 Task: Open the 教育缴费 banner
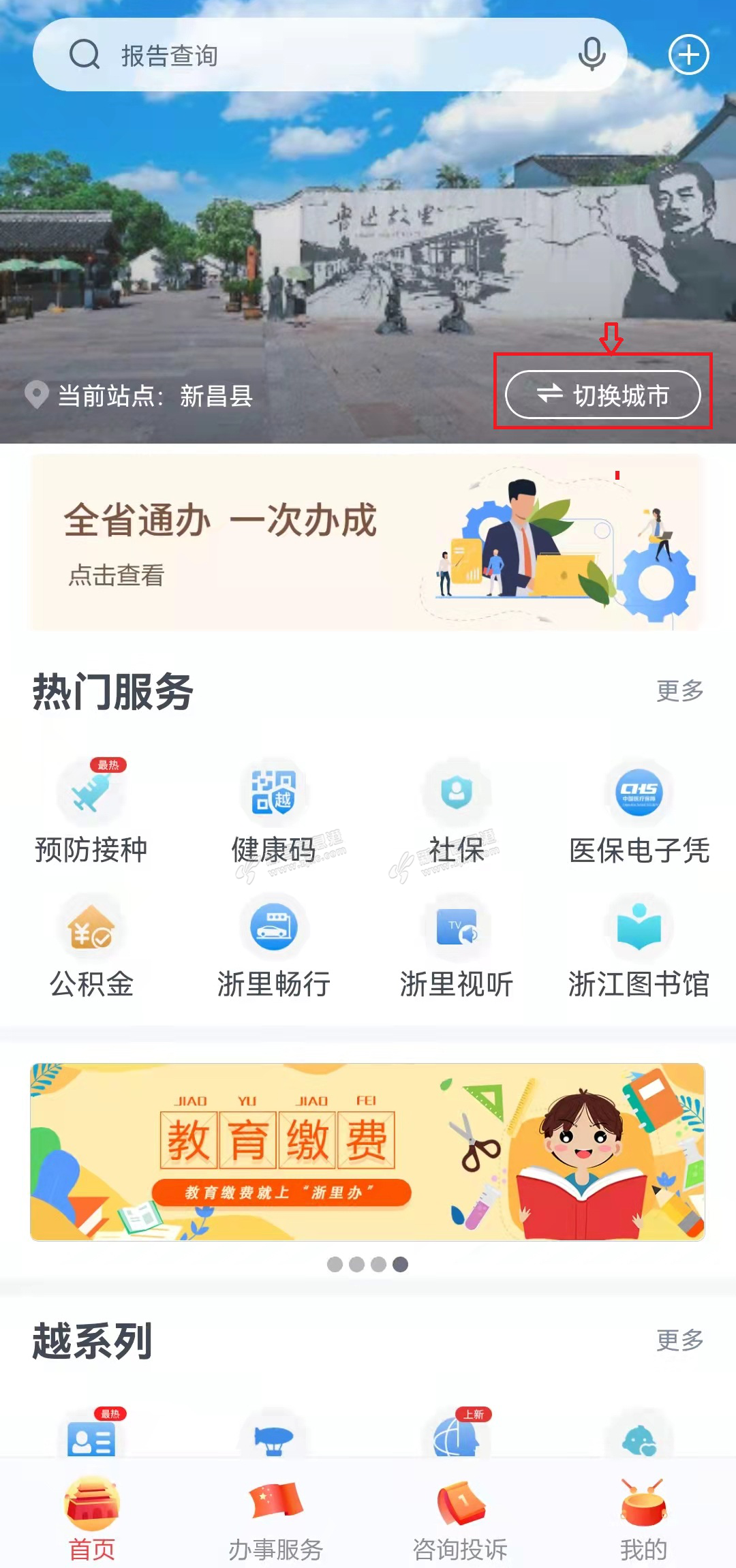tap(367, 1152)
